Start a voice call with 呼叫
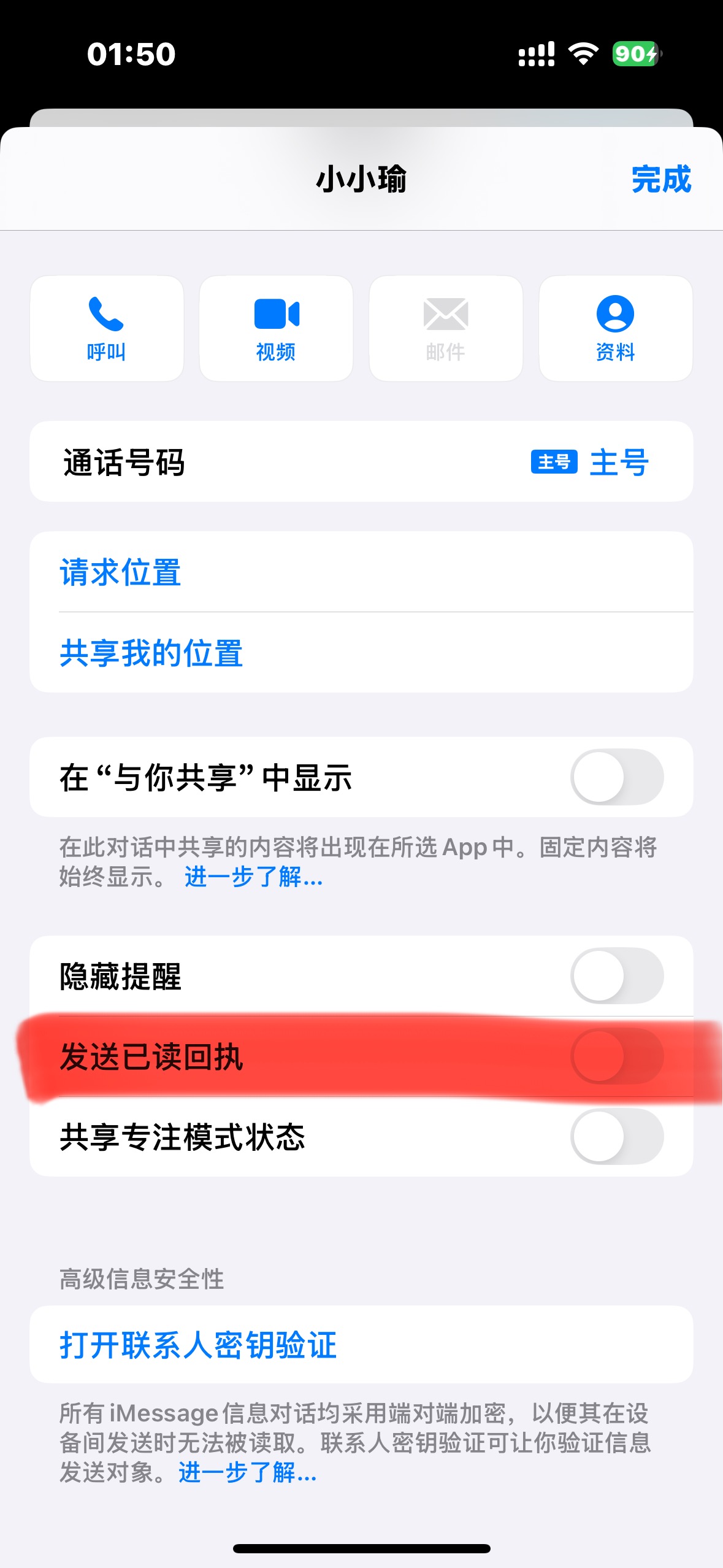The image size is (723, 1568). (107, 329)
